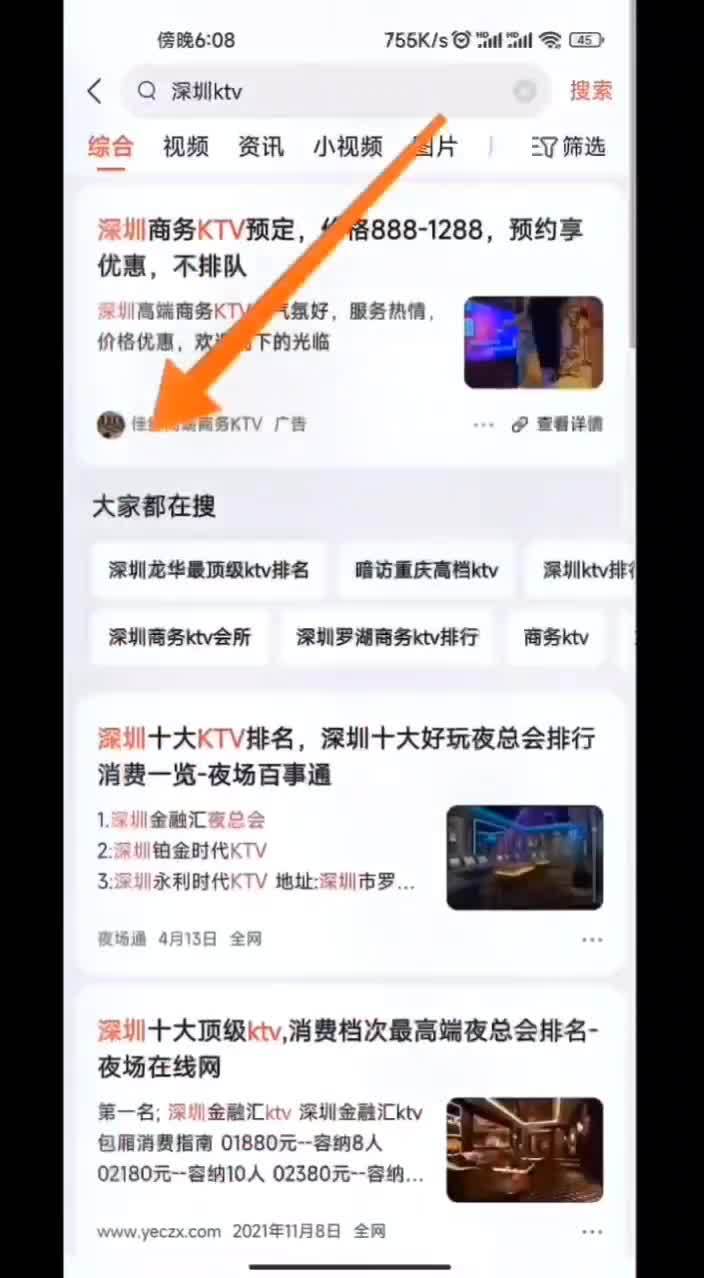Switch to the 小视频 tab
704x1278 pixels.
point(347,147)
